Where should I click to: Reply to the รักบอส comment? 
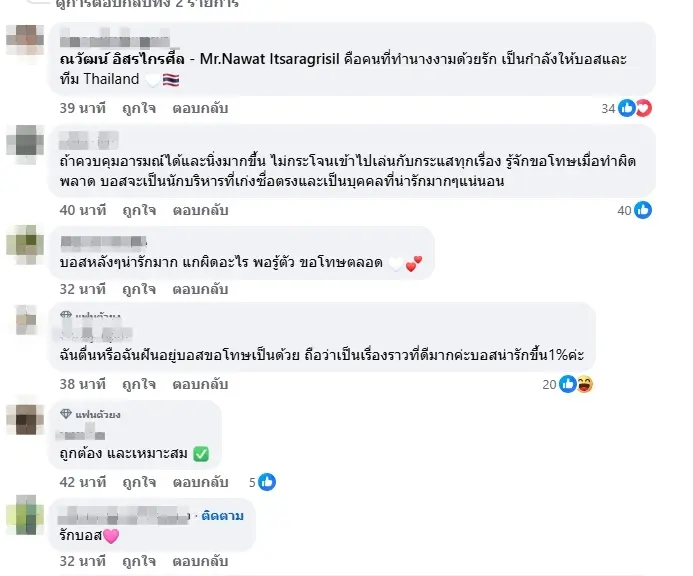(200, 561)
